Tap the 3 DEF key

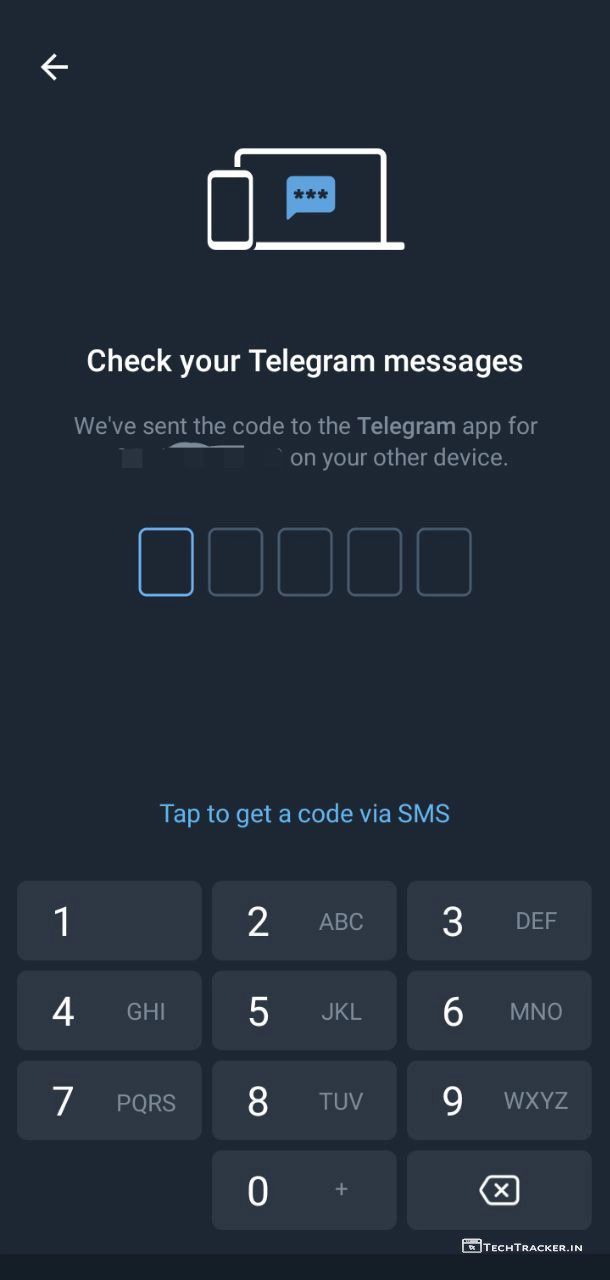[x=499, y=921]
